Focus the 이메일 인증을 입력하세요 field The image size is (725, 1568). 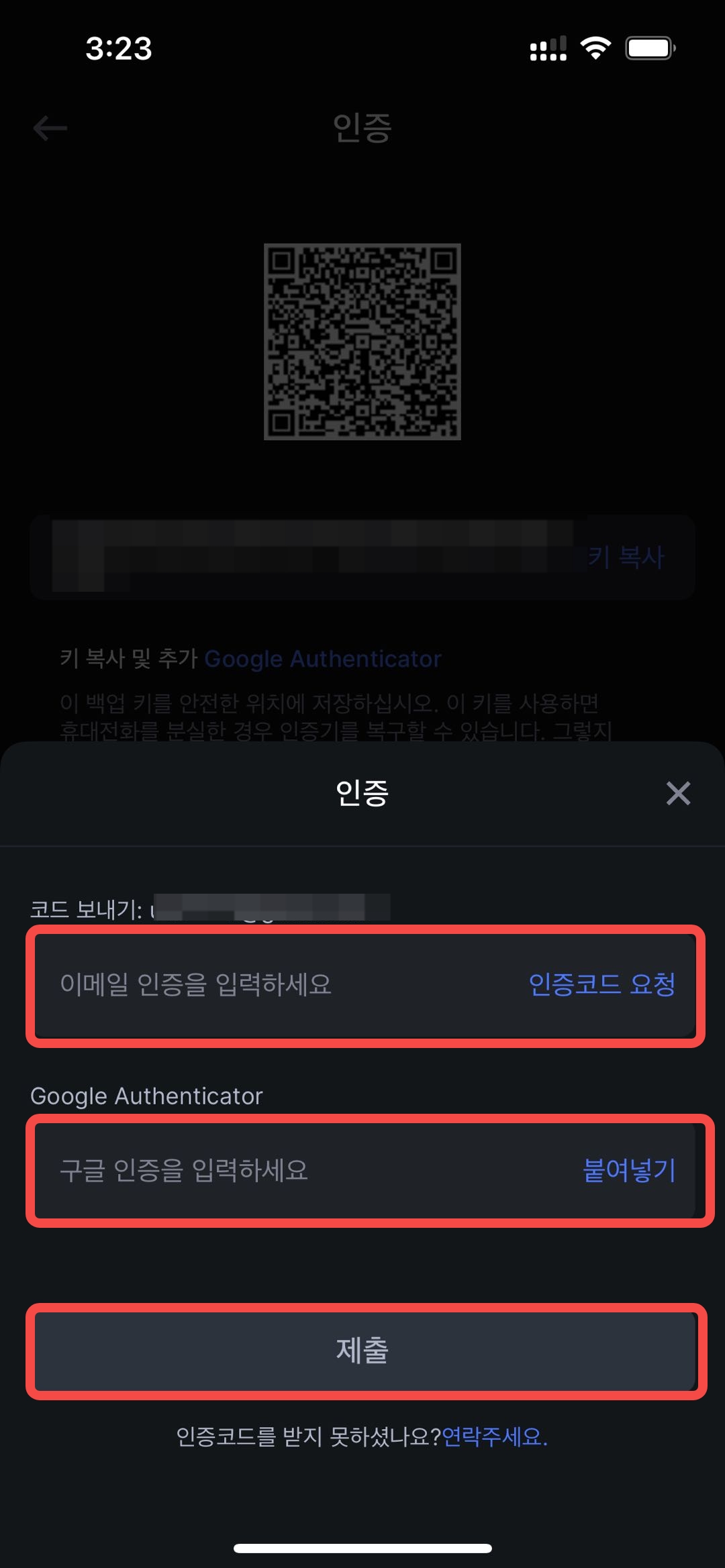(269, 984)
